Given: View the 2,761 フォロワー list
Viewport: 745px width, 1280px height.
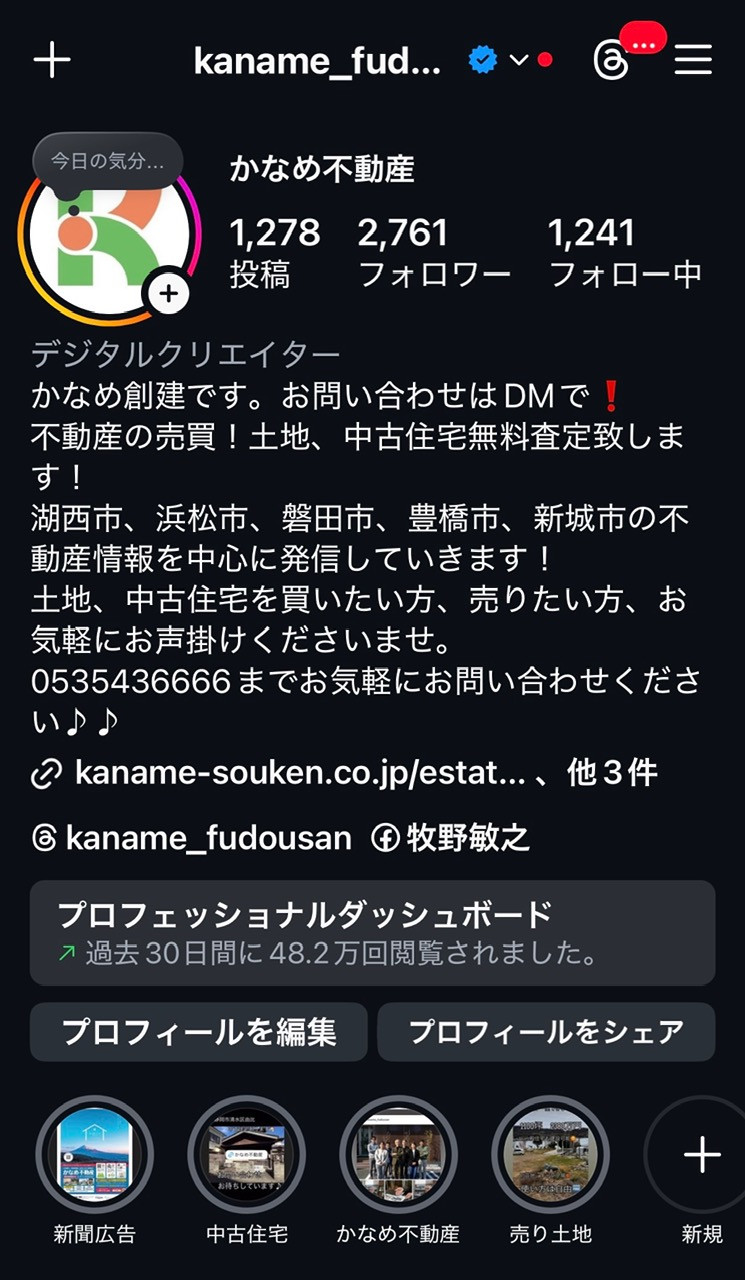Looking at the screenshot, I should [434, 252].
